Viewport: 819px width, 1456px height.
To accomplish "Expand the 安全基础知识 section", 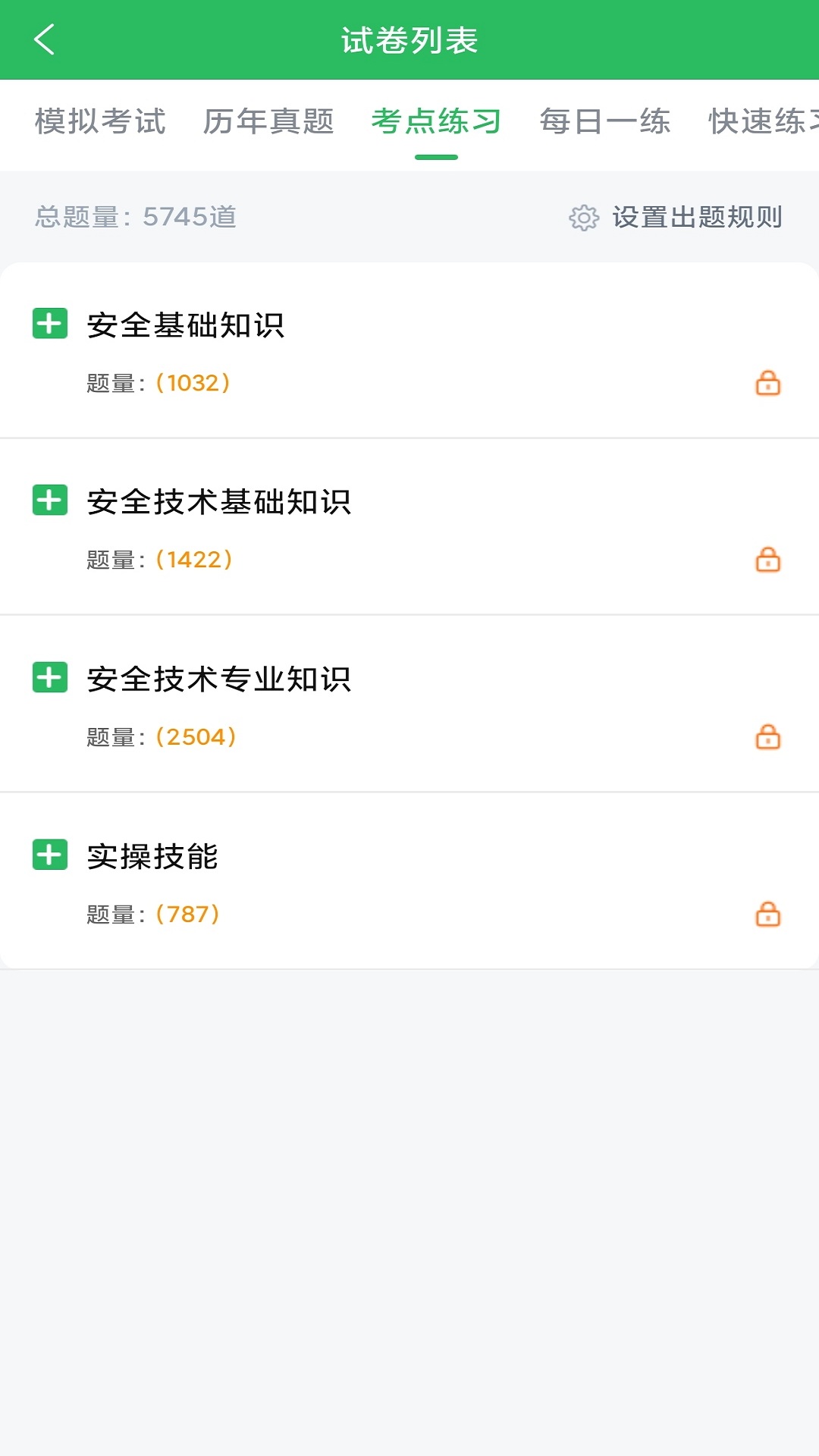I will (x=50, y=324).
